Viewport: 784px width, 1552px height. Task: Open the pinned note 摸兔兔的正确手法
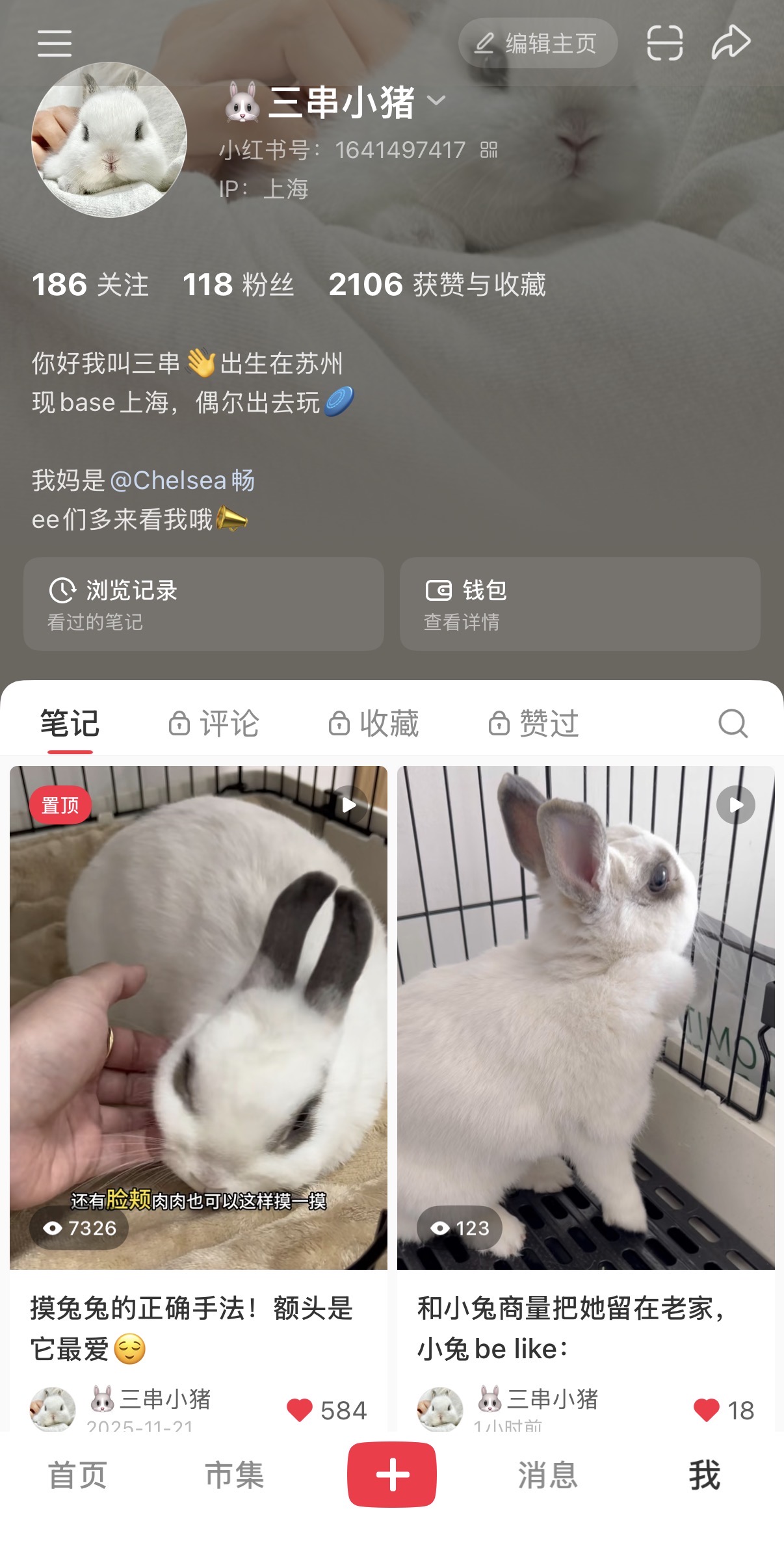pyautogui.click(x=198, y=1017)
